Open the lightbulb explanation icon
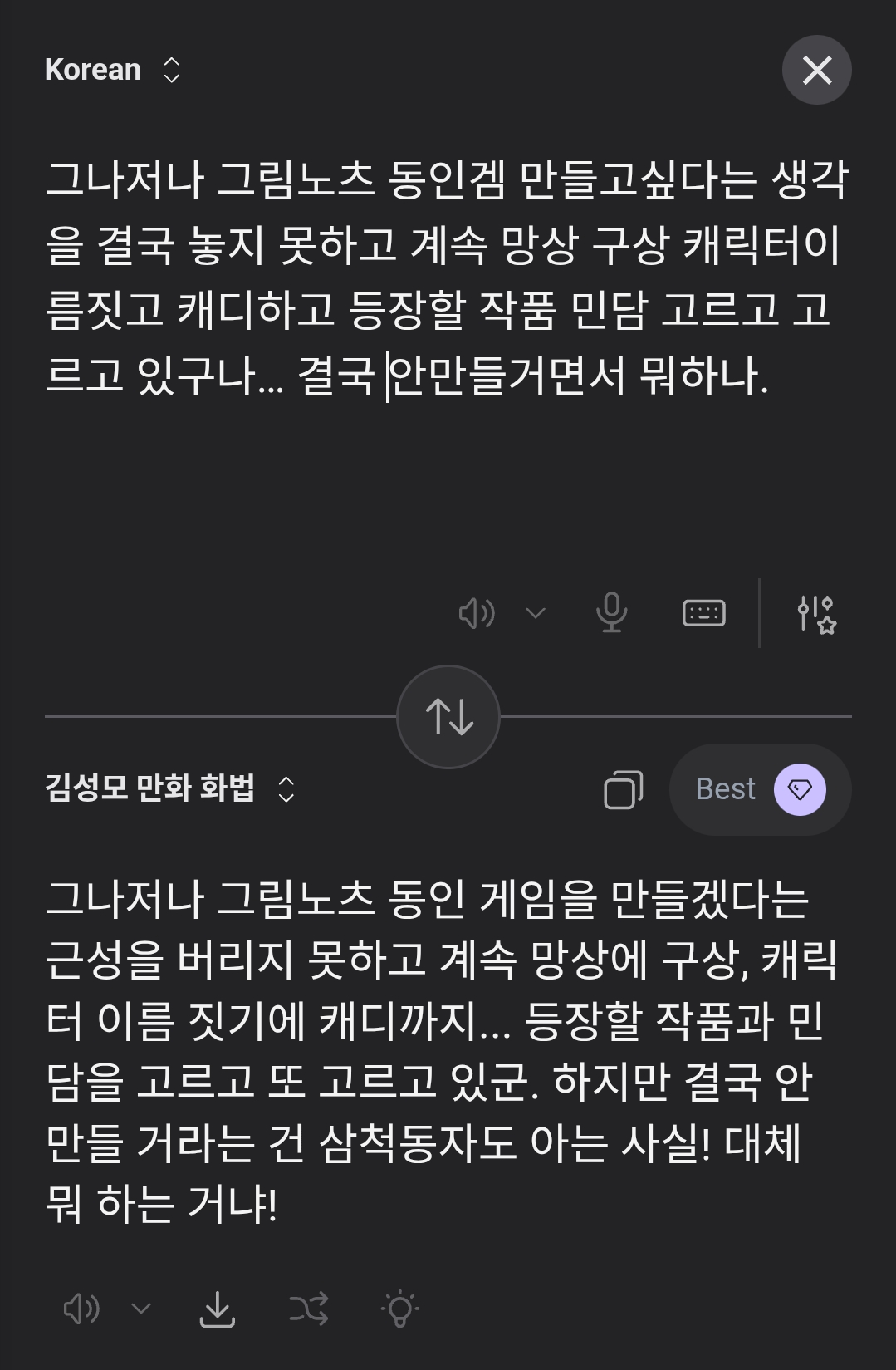 (399, 1309)
